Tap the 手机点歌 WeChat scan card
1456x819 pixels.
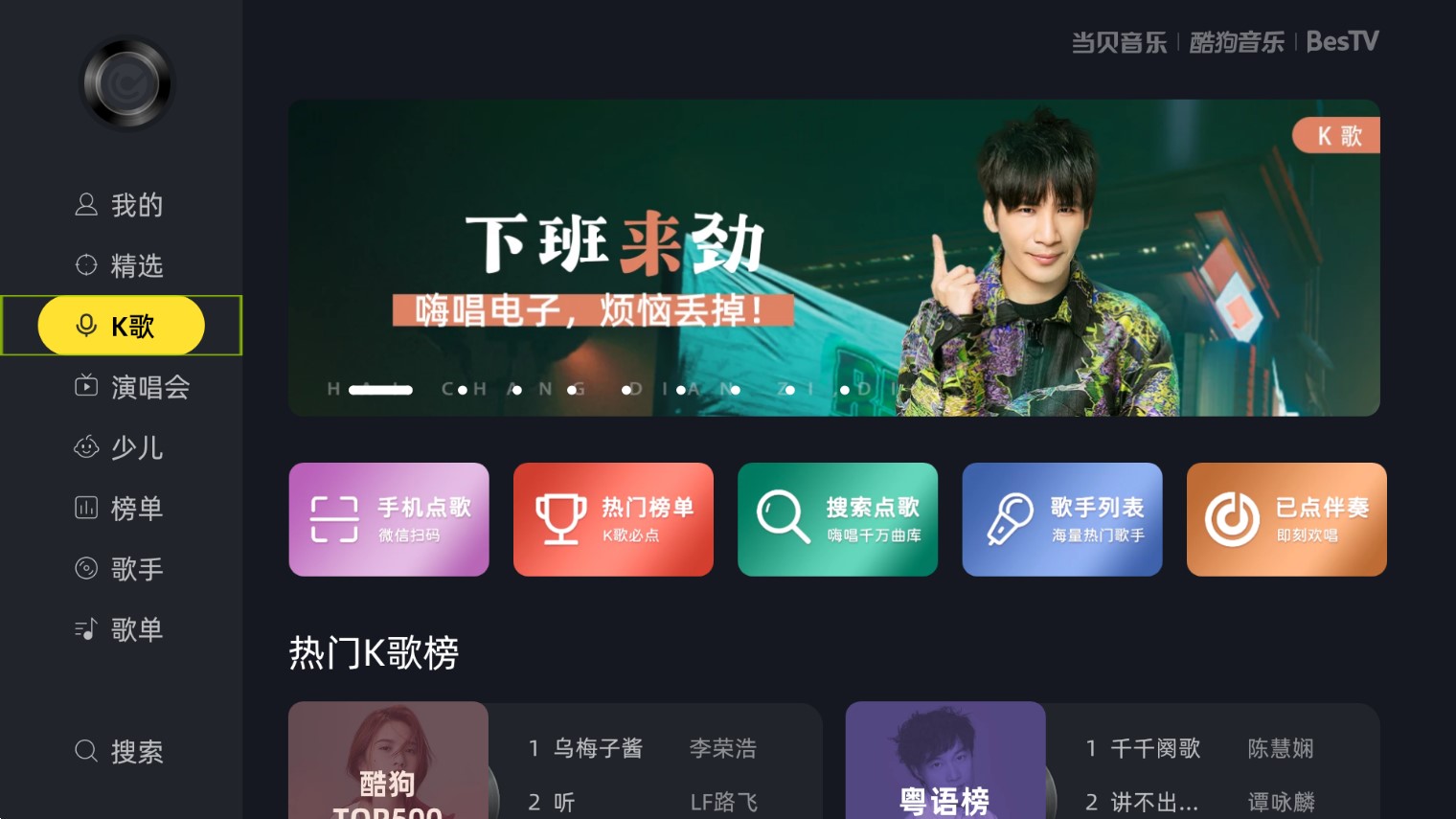(x=389, y=519)
